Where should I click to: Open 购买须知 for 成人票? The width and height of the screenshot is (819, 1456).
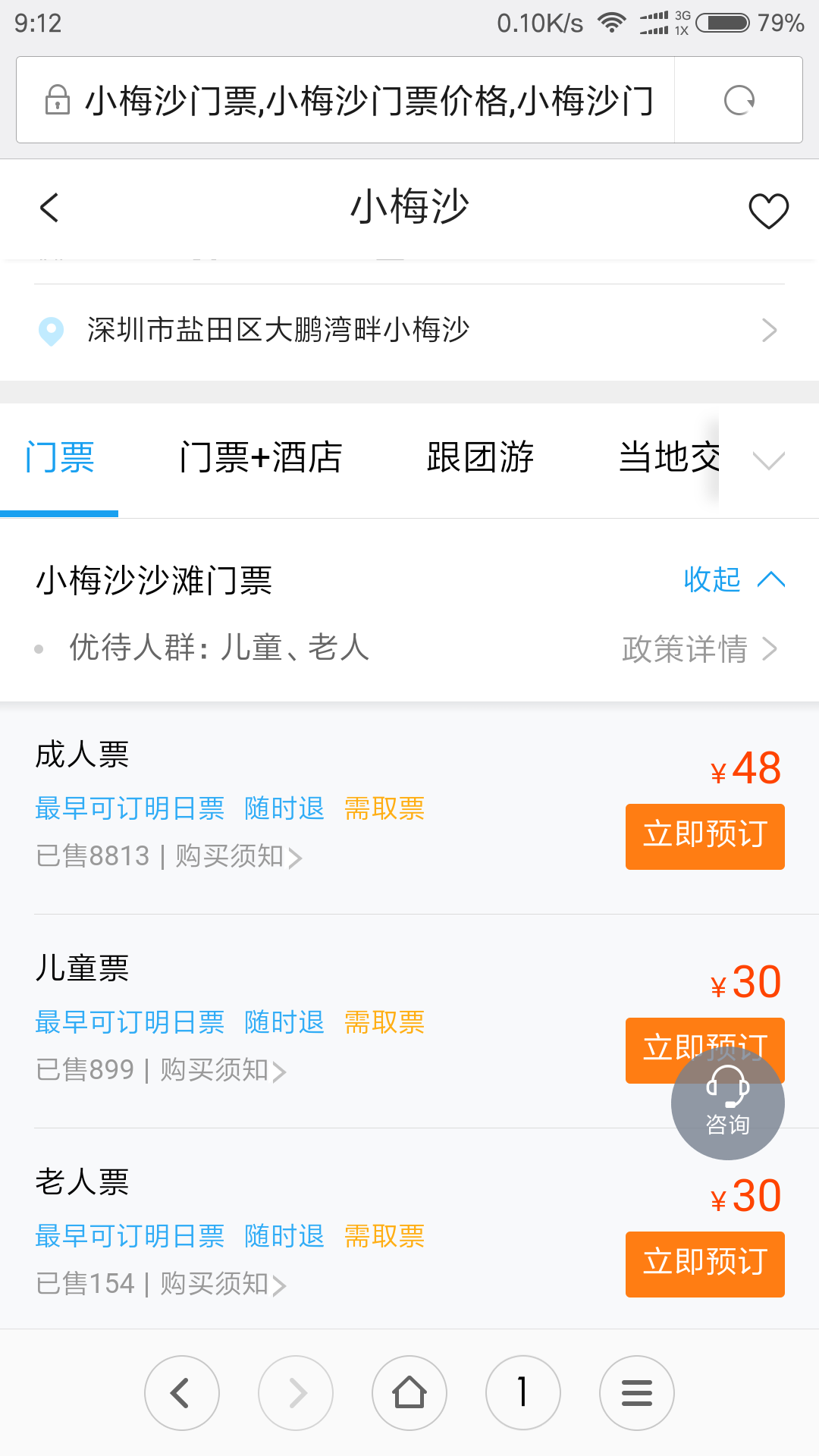239,857
